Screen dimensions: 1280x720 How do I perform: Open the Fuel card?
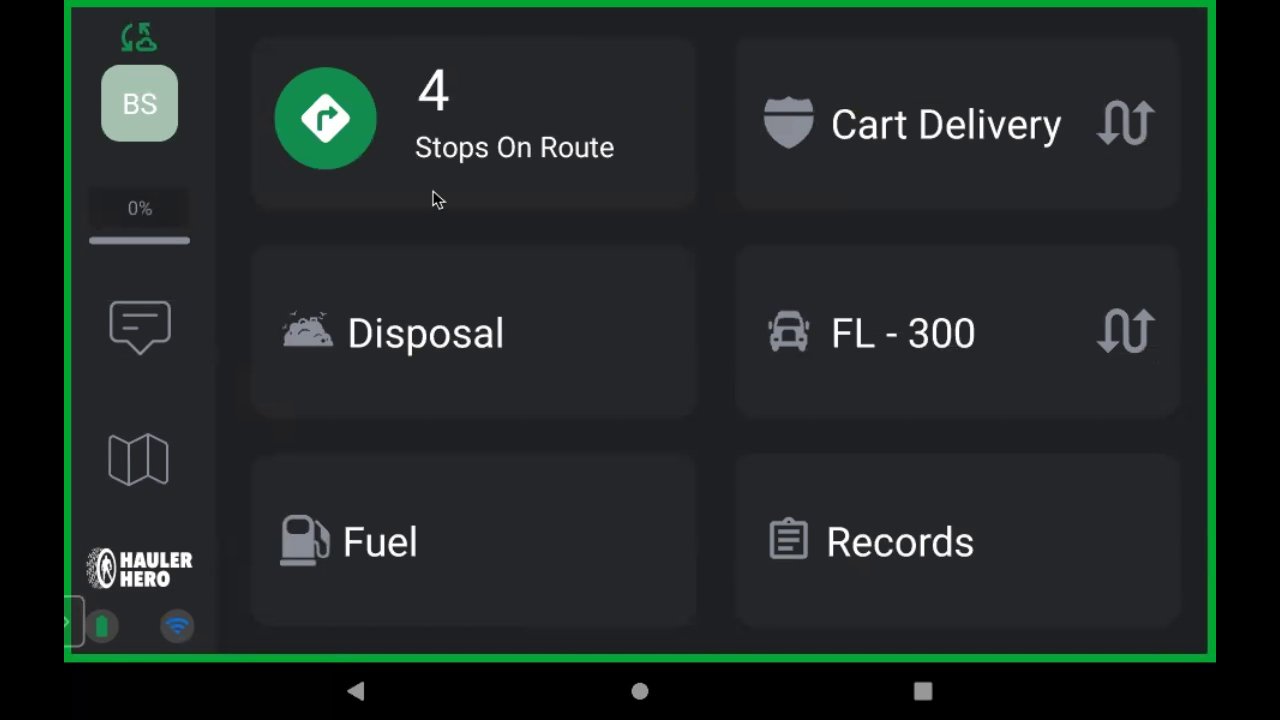tap(473, 541)
